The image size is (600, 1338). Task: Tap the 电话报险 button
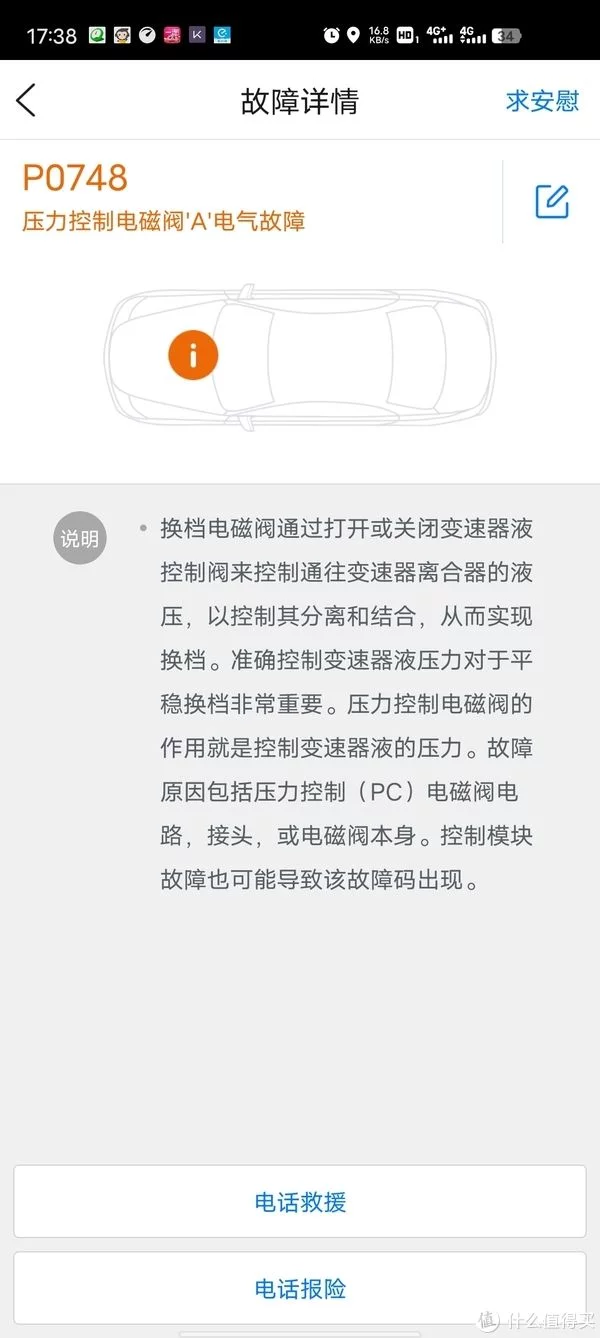click(x=300, y=1288)
